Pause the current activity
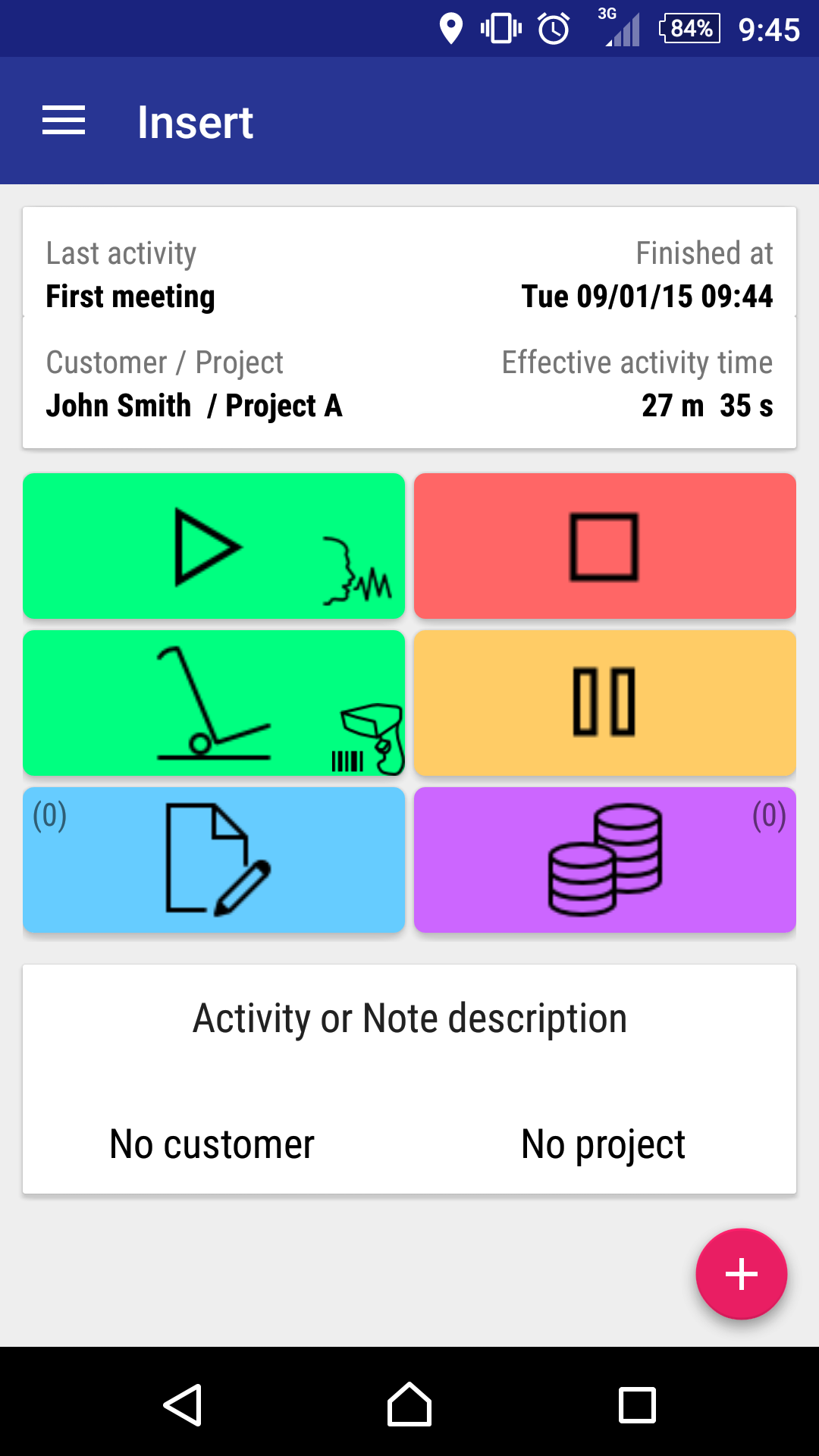Image resolution: width=819 pixels, height=1456 pixels. [604, 702]
